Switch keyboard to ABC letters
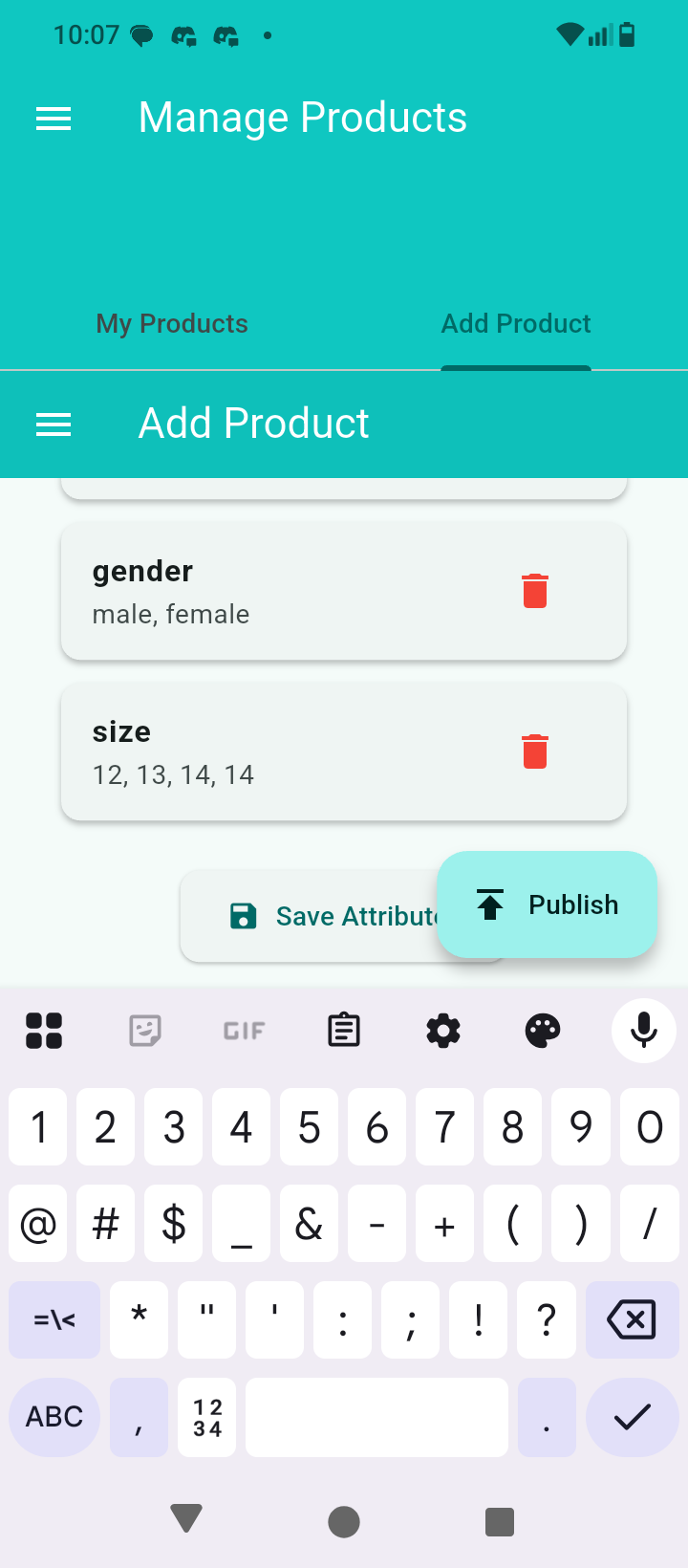688x1568 pixels. tap(54, 1417)
